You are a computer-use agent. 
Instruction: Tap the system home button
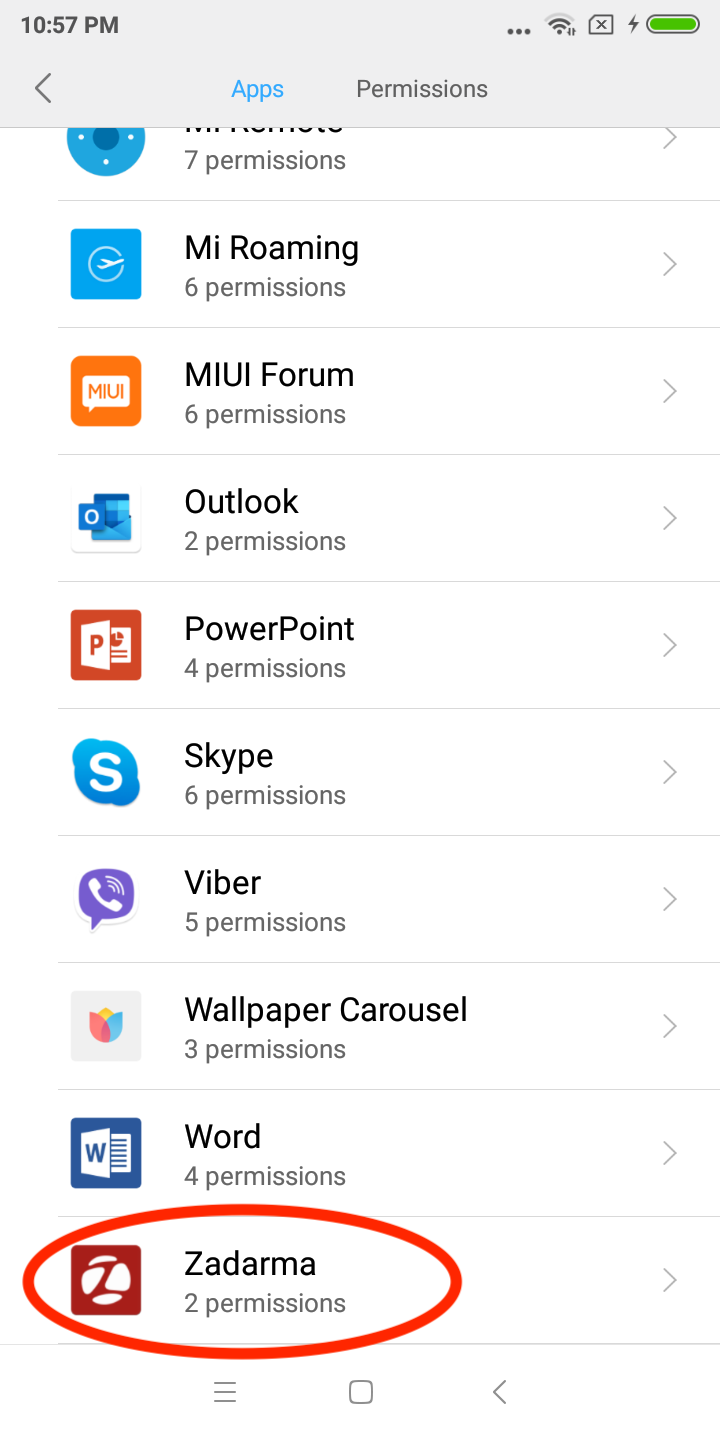361,1392
